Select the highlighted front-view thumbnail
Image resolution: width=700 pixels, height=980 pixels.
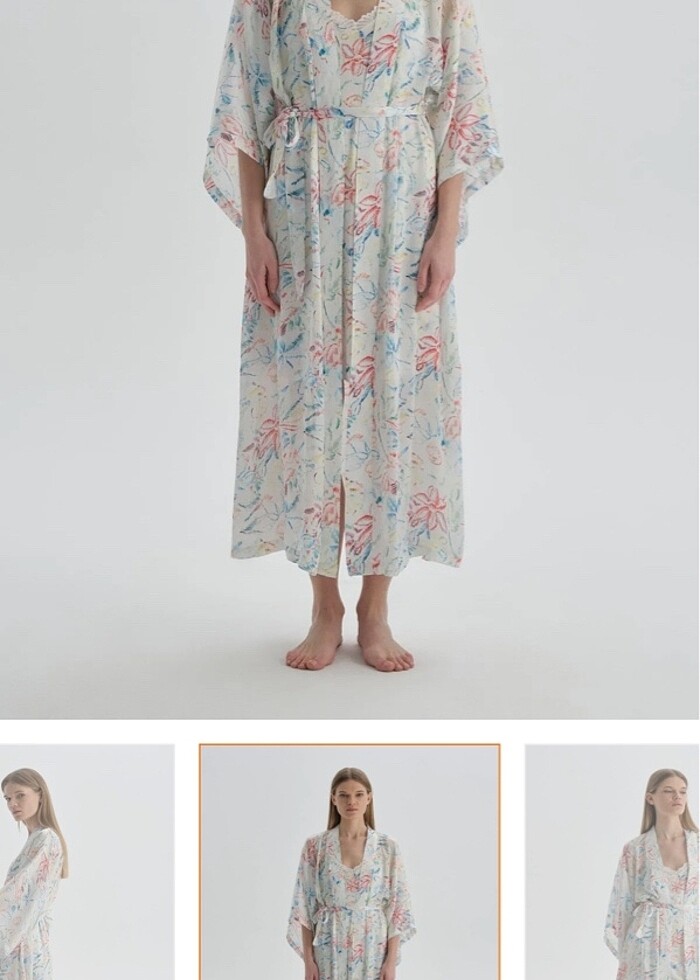(350, 862)
